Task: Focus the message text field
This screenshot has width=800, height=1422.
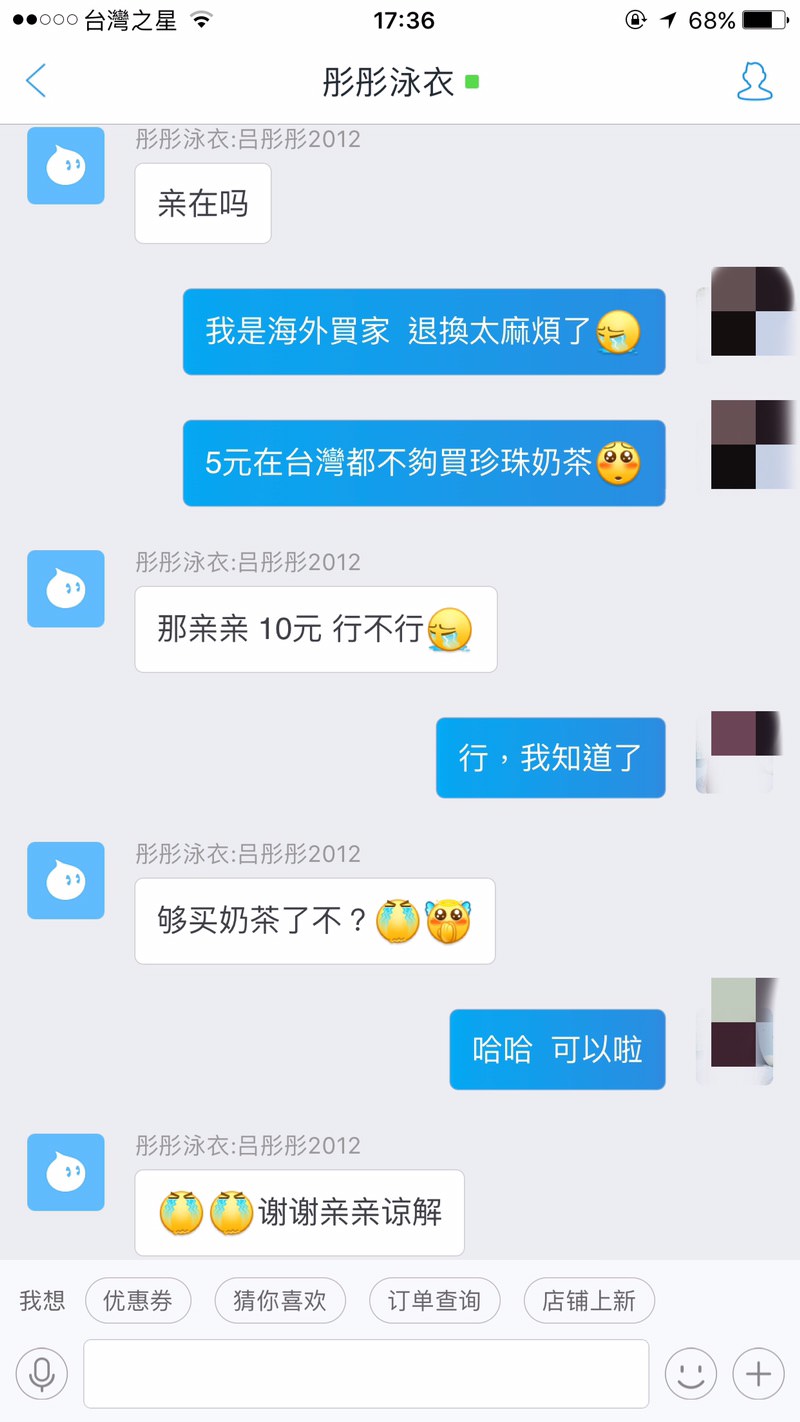Action: (x=366, y=1374)
